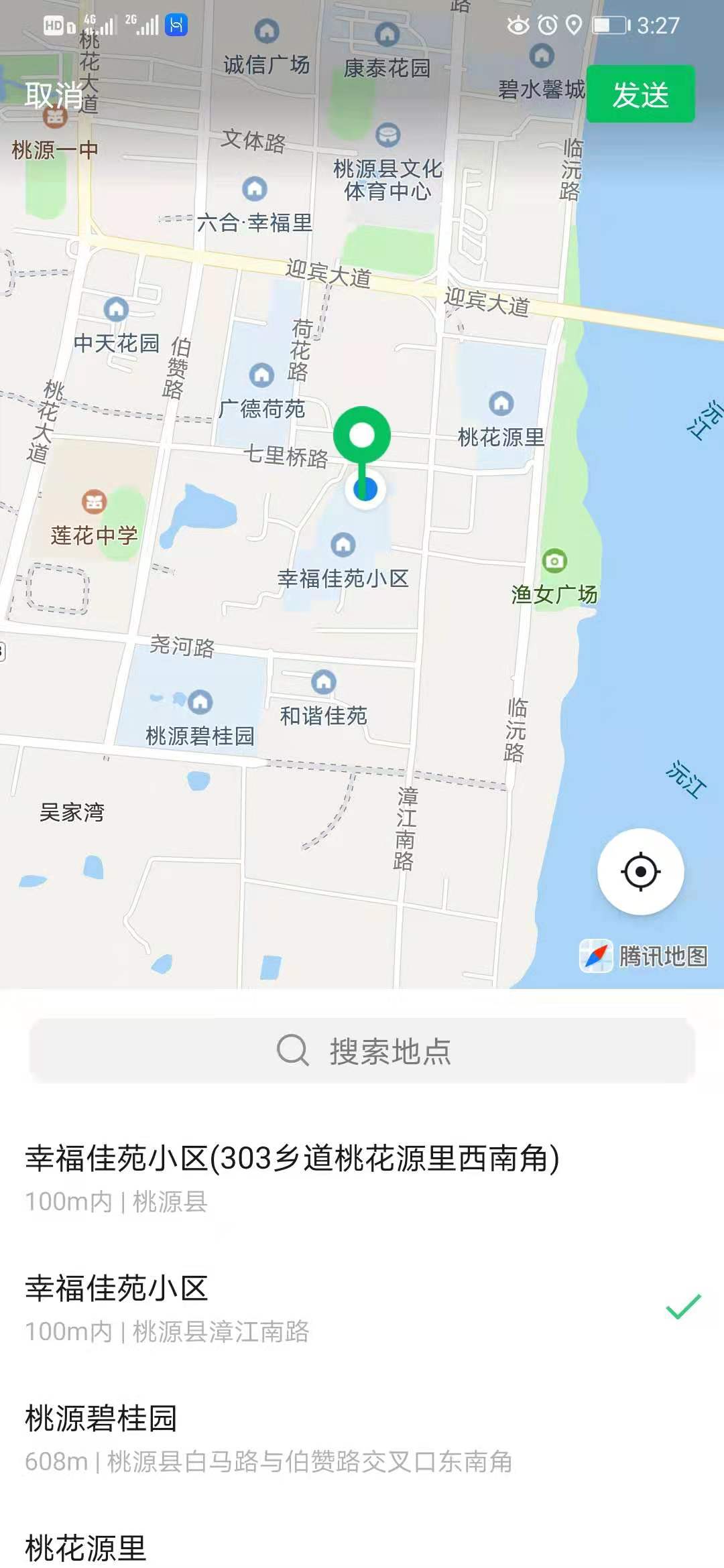Open the 搜索地点 search box
Viewport: 724px width, 1568px height.
(362, 1051)
